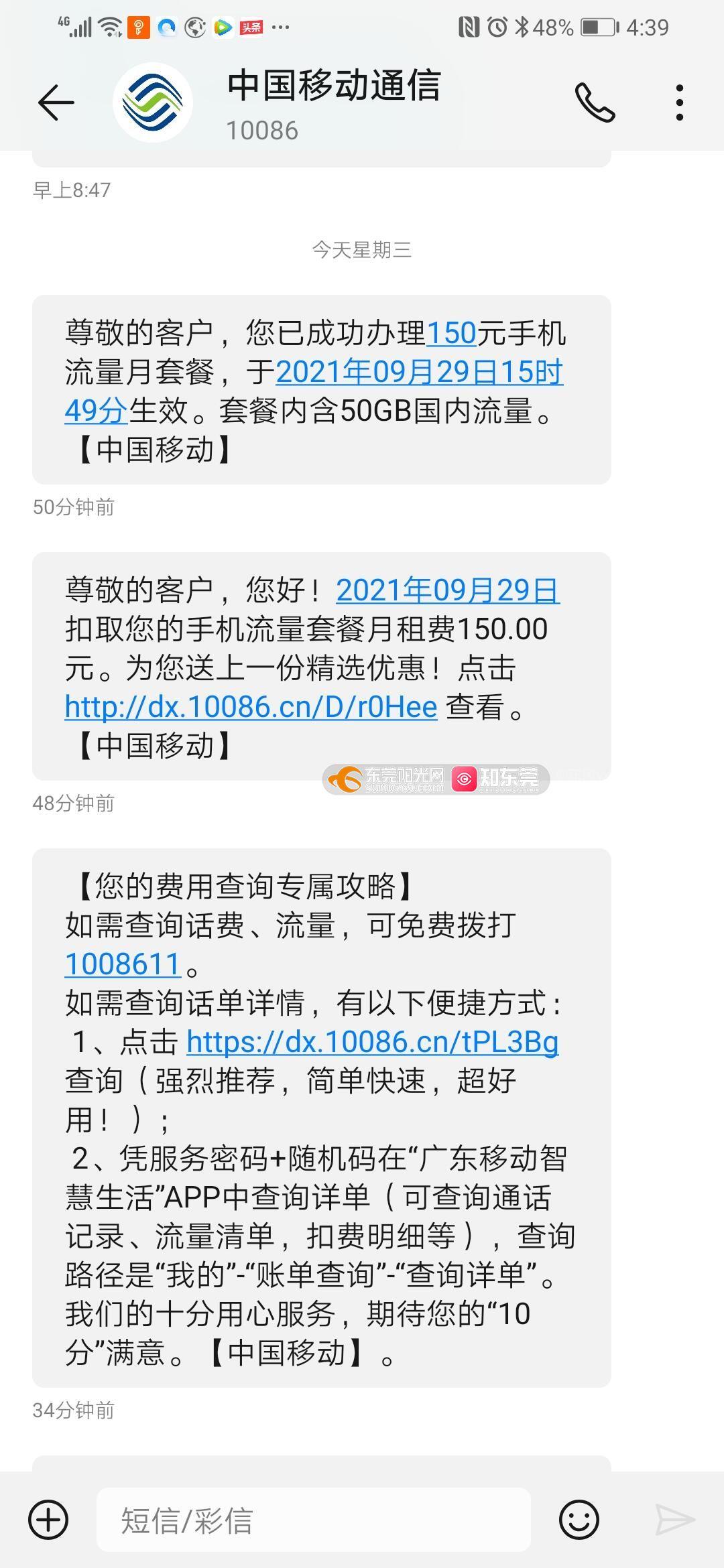
Task: Open the China Mobile contact avatar
Action: 153,103
